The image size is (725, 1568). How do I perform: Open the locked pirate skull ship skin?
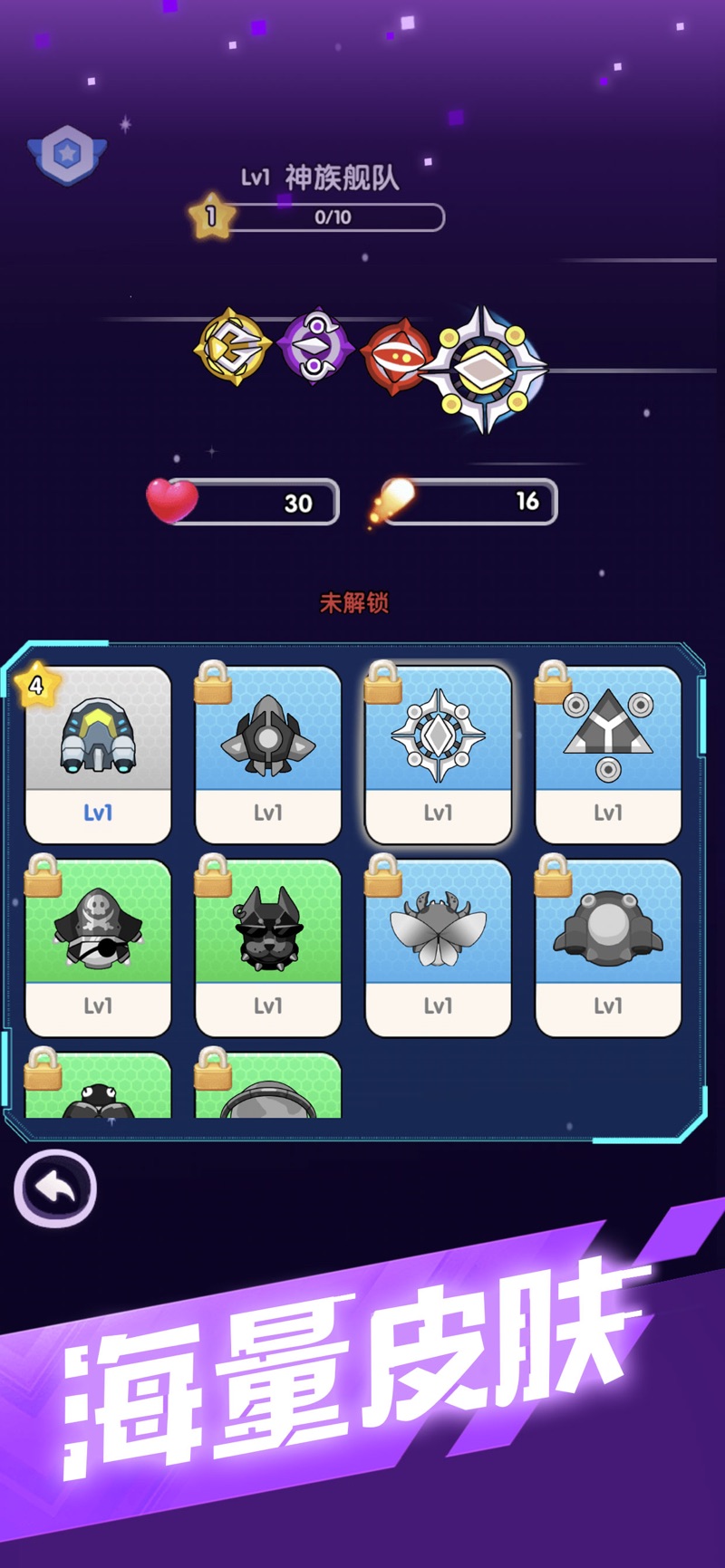coord(98,947)
